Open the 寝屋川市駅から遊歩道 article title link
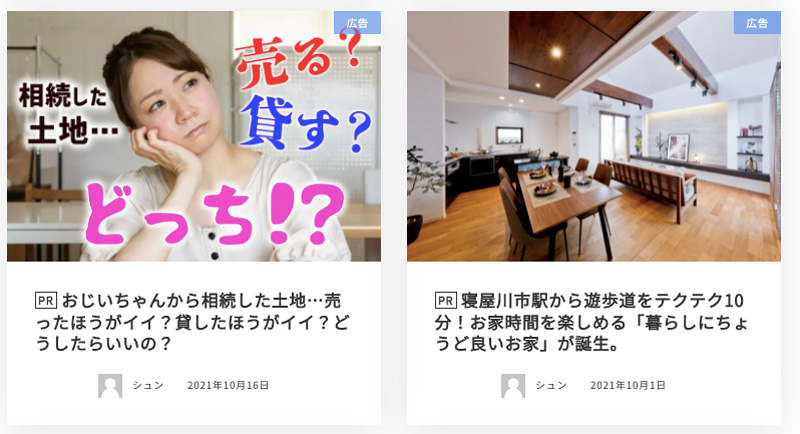 click(594, 321)
